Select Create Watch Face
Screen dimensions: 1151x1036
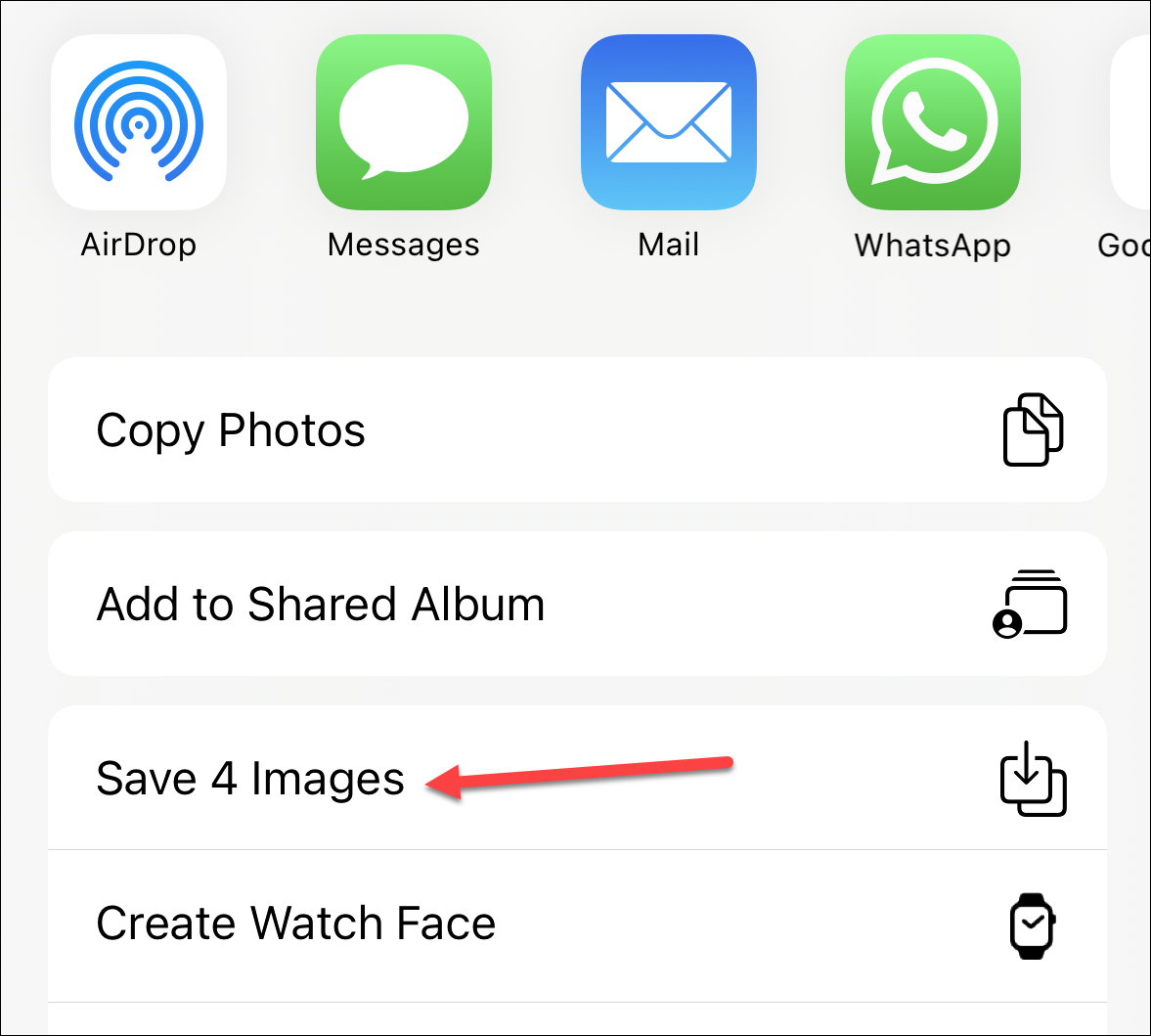[x=577, y=924]
